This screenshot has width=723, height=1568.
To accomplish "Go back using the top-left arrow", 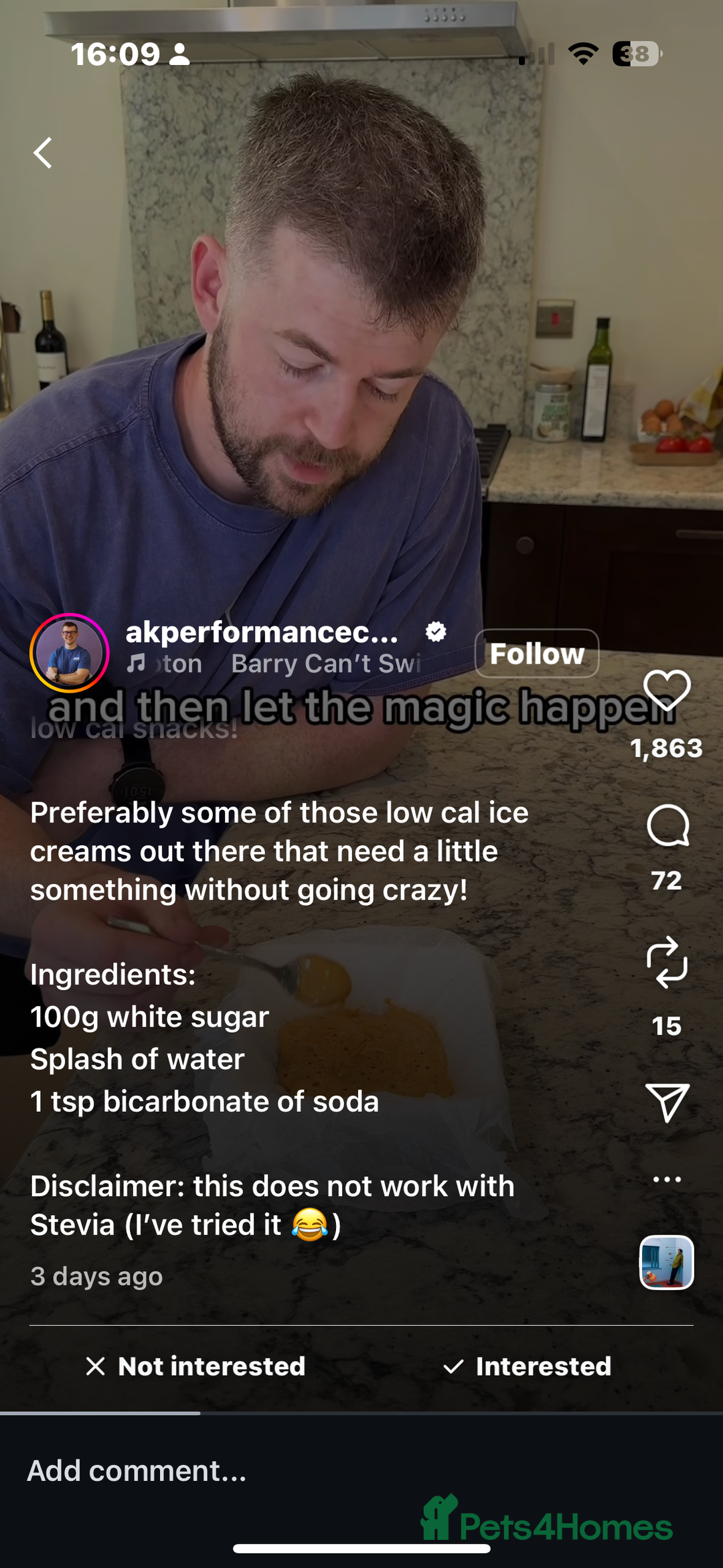I will [44, 153].
